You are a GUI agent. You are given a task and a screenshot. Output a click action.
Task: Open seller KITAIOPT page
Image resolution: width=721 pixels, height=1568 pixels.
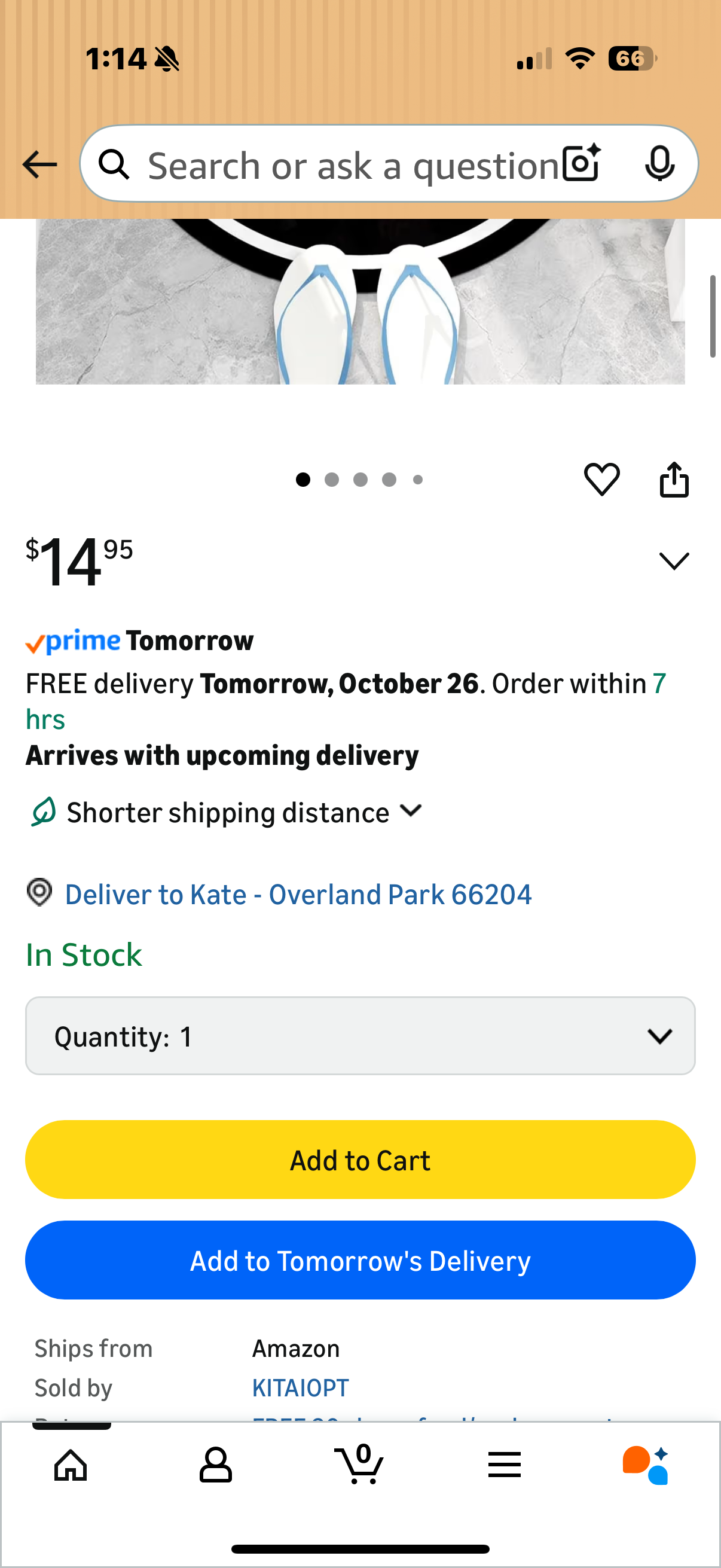(x=301, y=1389)
